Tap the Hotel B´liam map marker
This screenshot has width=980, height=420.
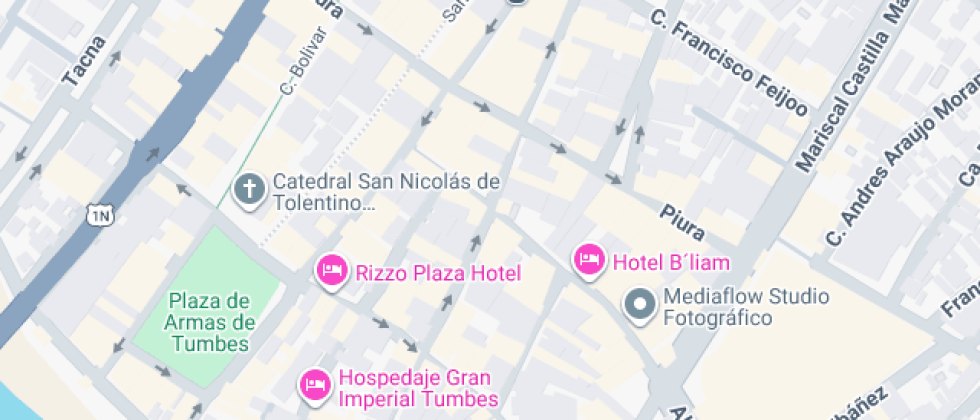[x=589, y=260]
